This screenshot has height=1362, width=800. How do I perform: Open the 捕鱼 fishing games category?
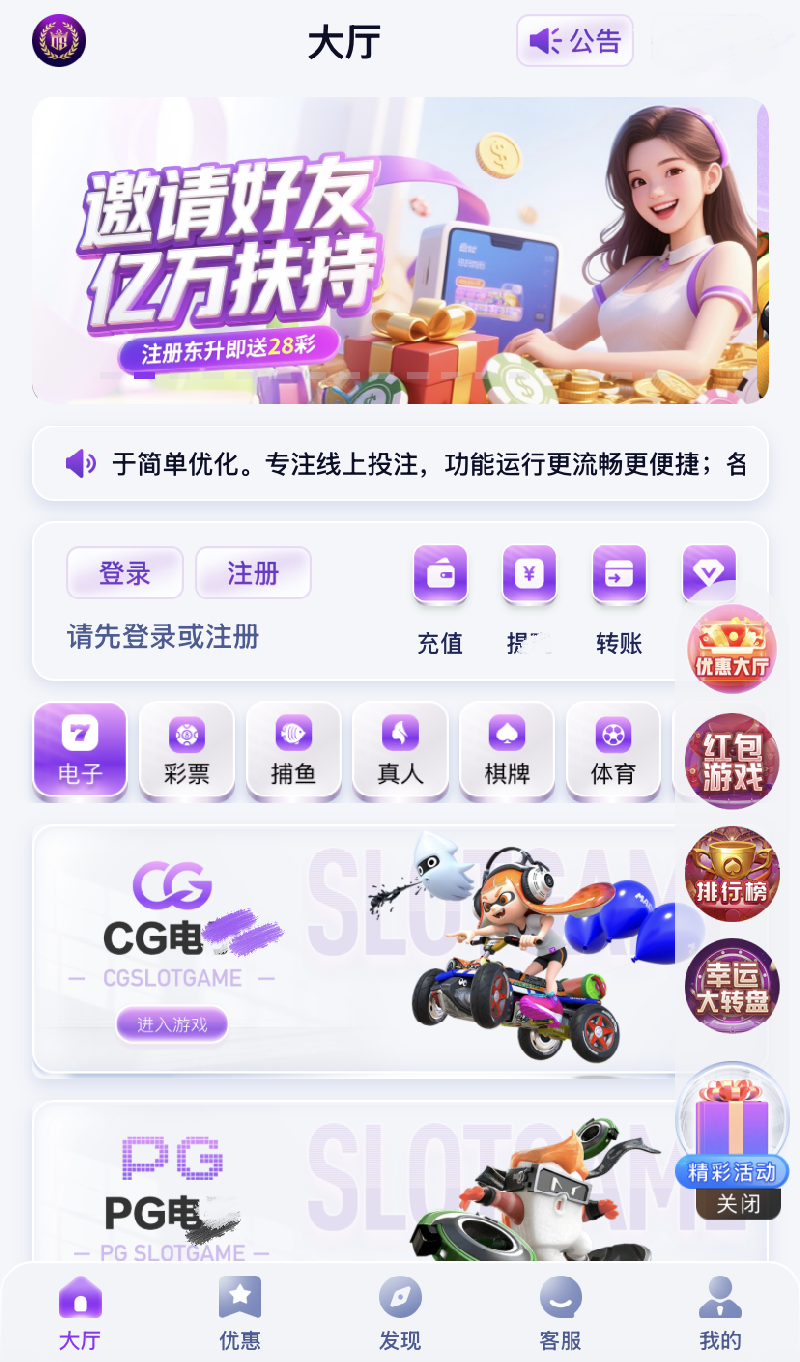[x=293, y=750]
